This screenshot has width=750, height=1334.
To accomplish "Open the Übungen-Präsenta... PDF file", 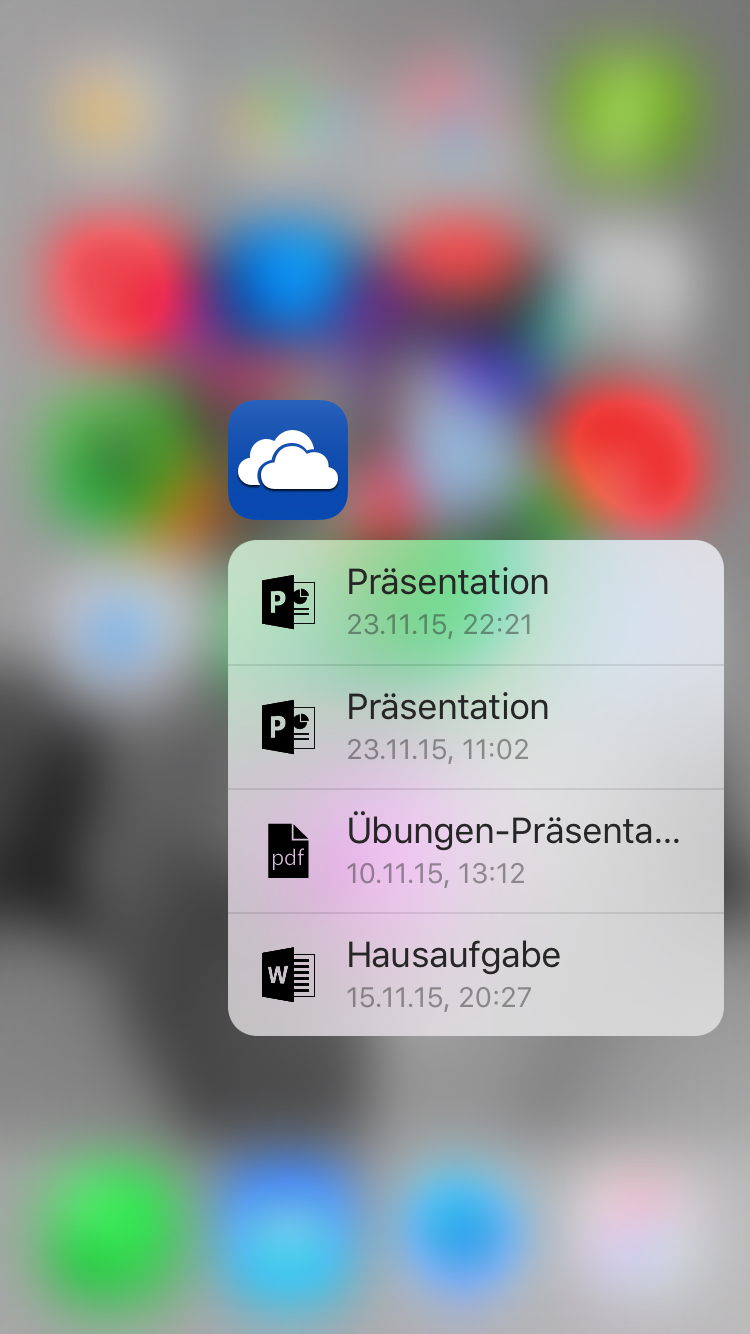I will coord(476,851).
